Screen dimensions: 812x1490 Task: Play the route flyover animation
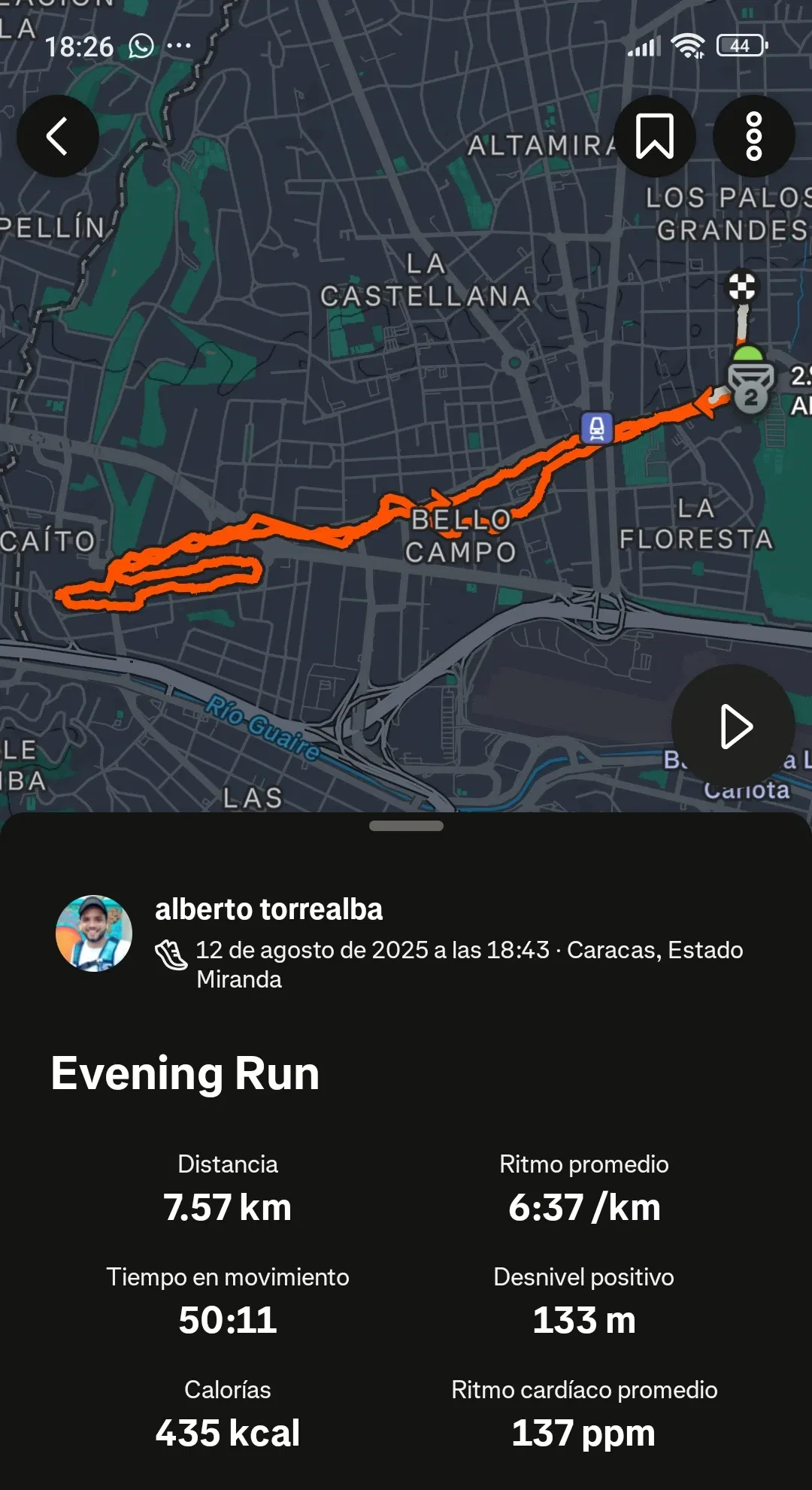(x=733, y=726)
